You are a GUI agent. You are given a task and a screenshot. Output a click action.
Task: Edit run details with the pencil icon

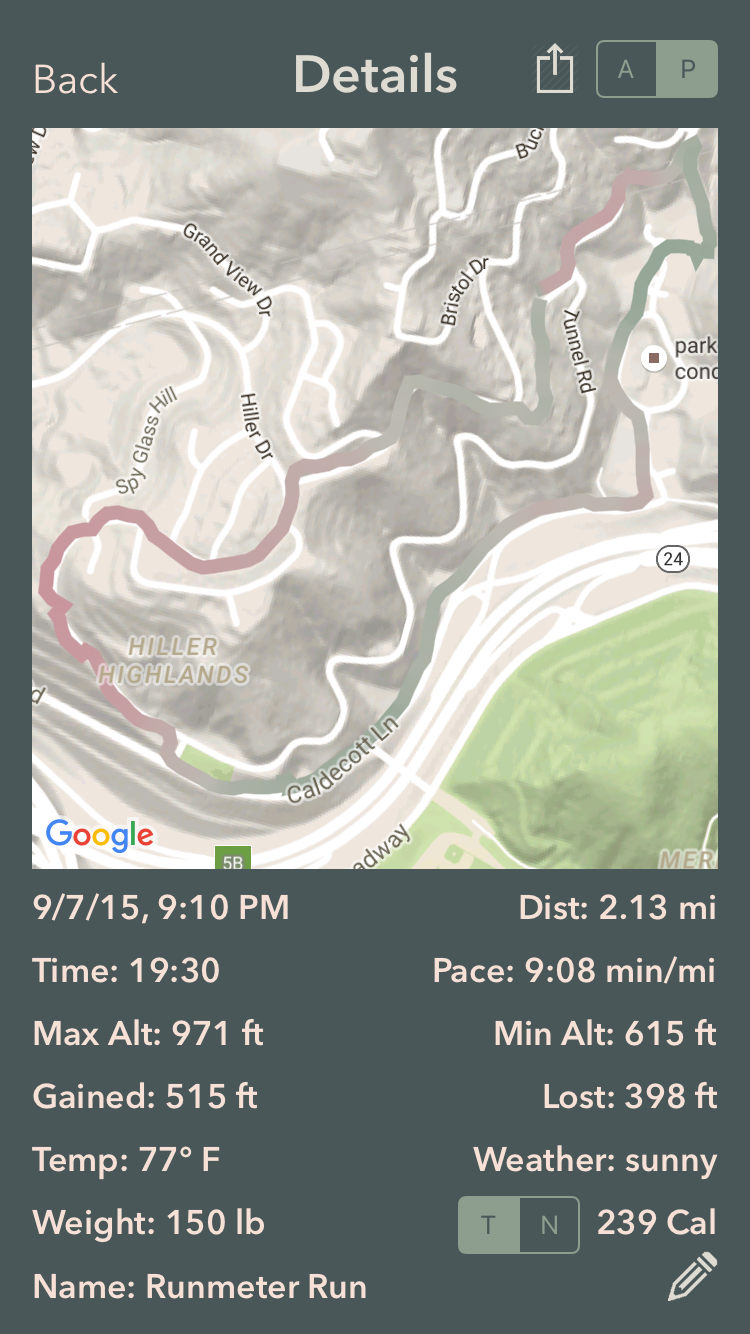point(692,1277)
